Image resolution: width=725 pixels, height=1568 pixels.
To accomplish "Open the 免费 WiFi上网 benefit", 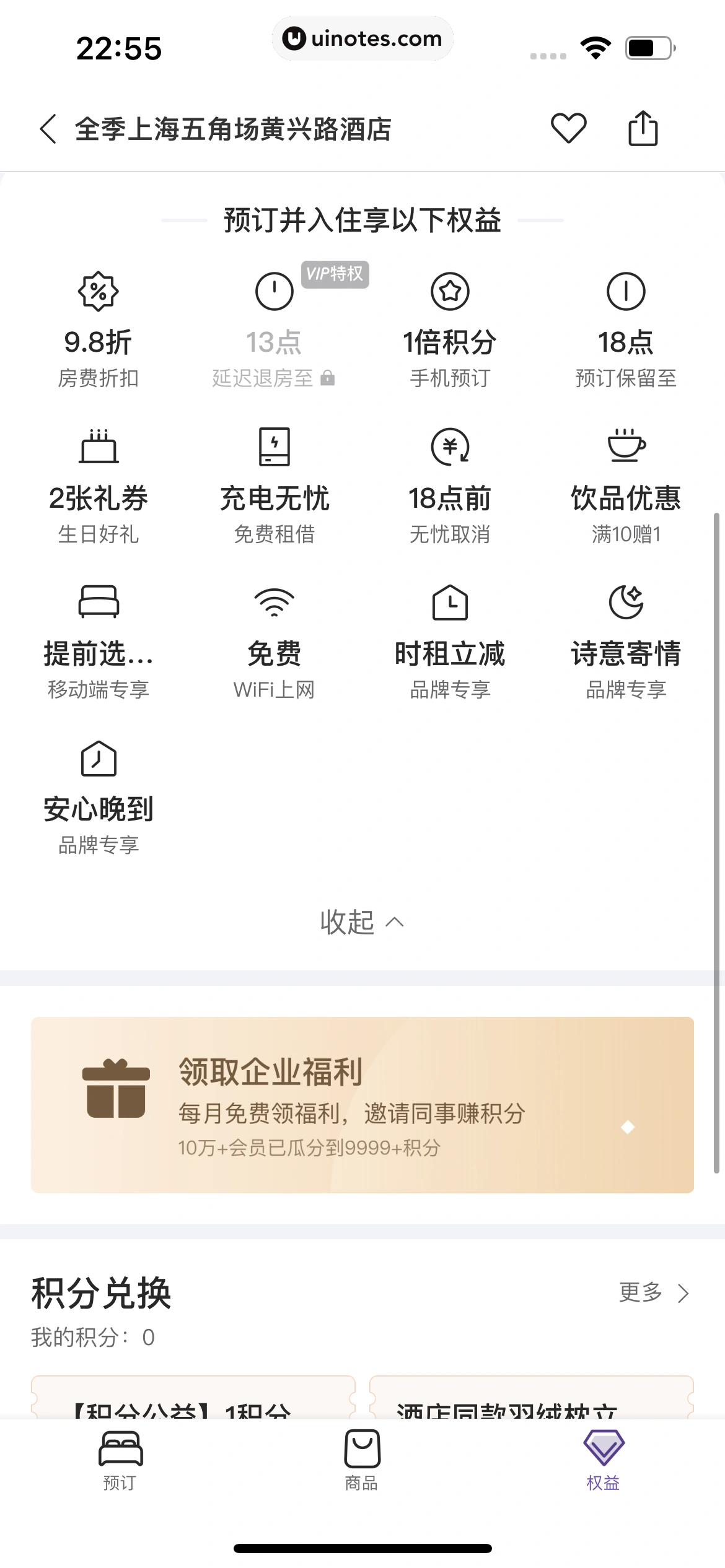I will click(x=274, y=642).
